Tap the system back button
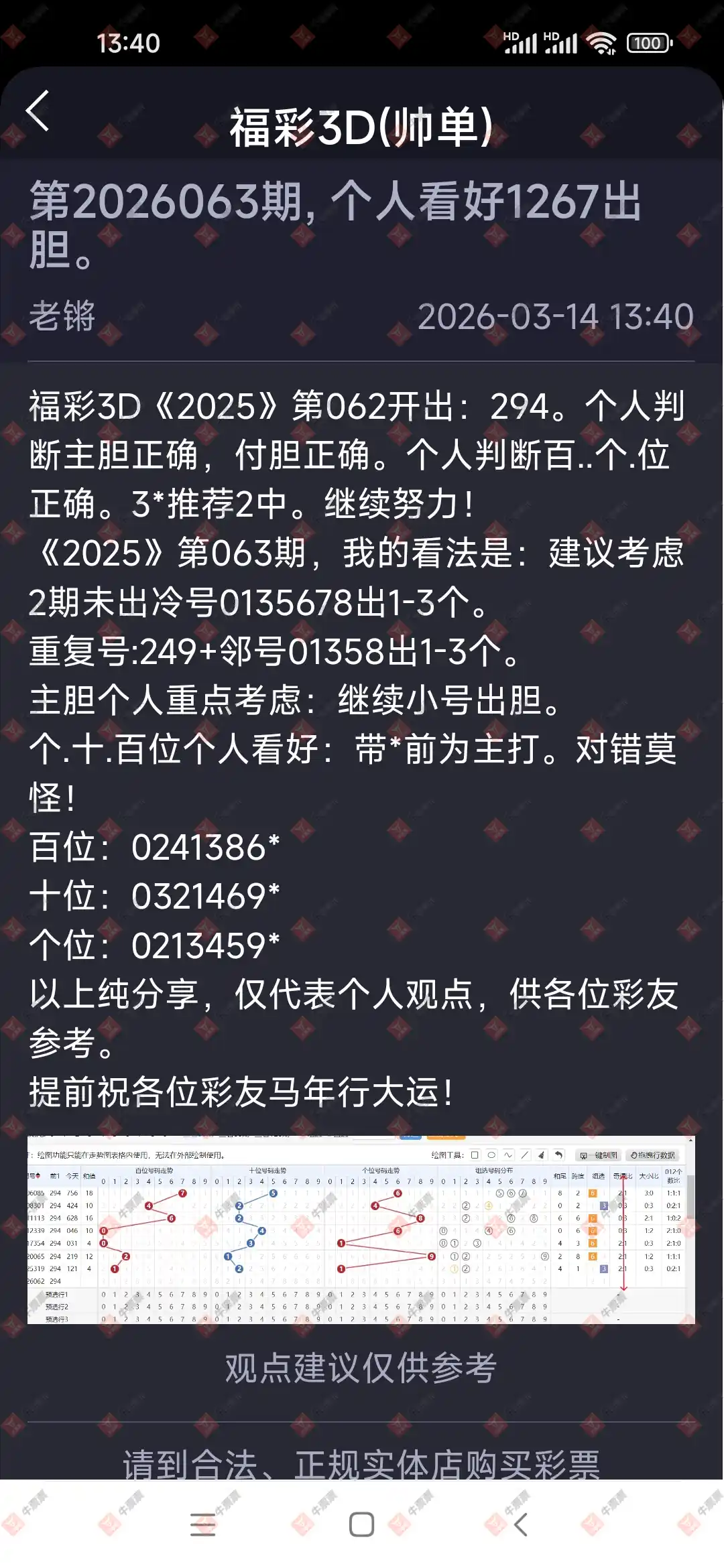724x1568 pixels. tap(521, 1524)
